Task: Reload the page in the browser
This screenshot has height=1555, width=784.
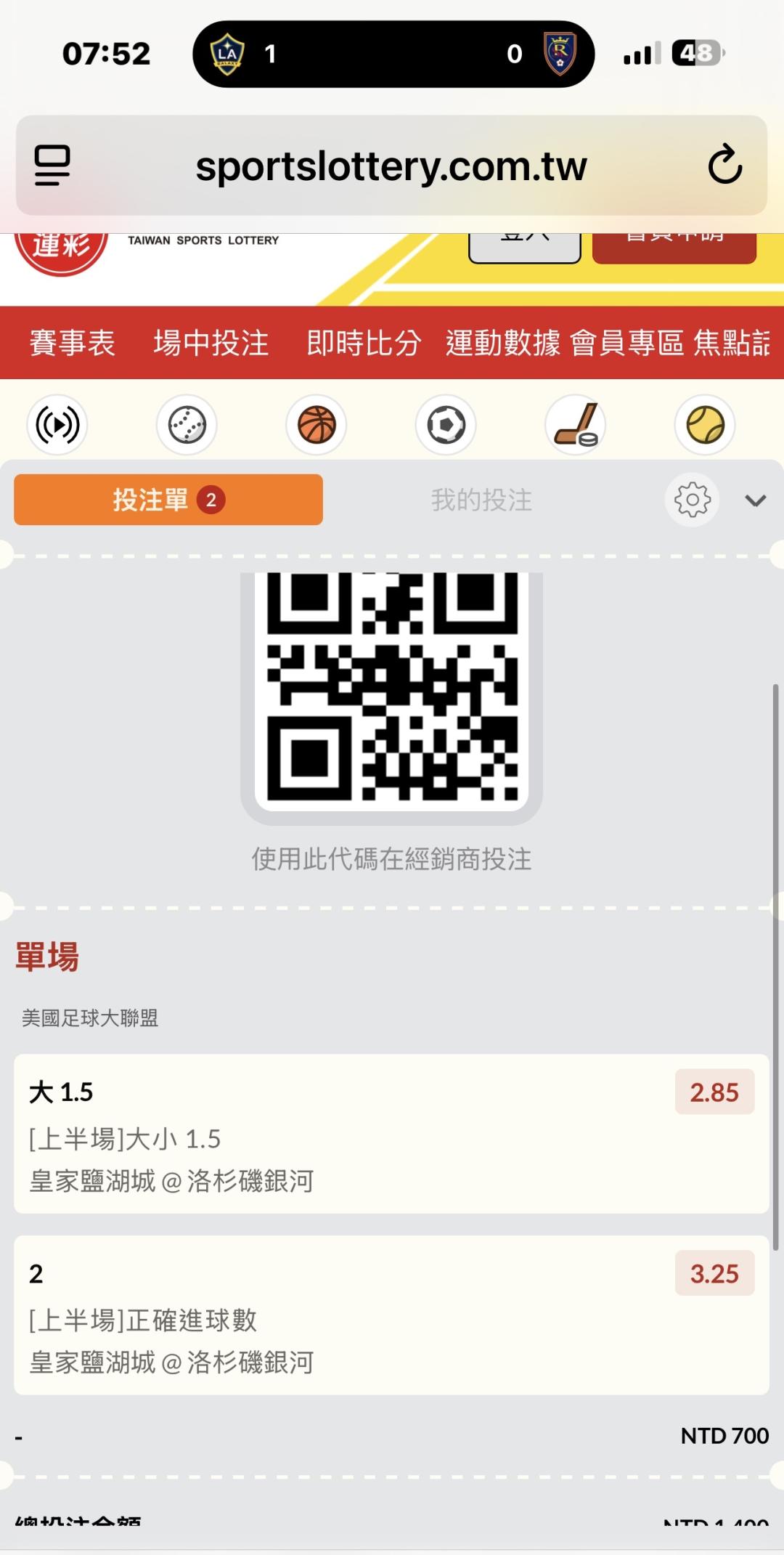Action: [724, 165]
